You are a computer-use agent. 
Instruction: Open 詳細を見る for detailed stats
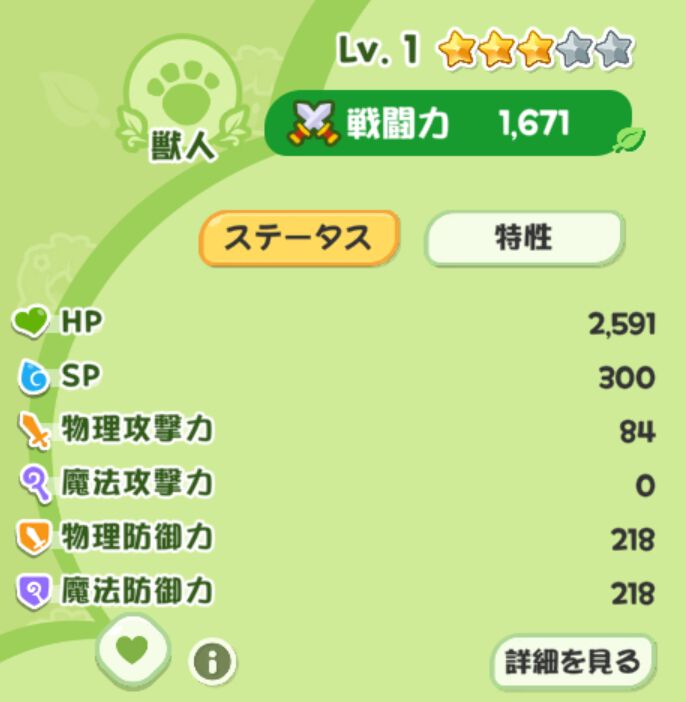point(572,660)
